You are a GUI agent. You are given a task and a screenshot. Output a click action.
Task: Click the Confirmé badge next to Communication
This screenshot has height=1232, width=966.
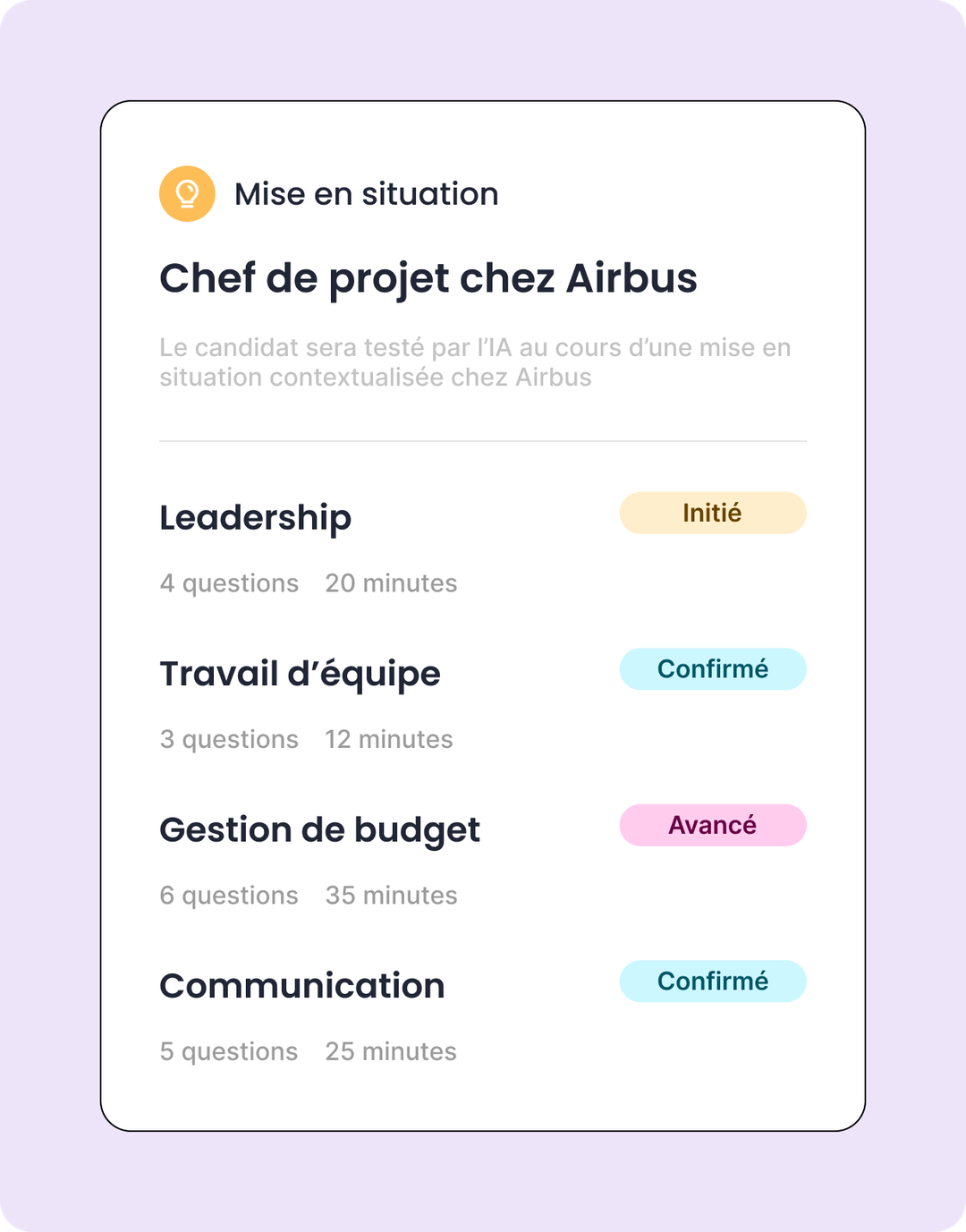point(712,981)
